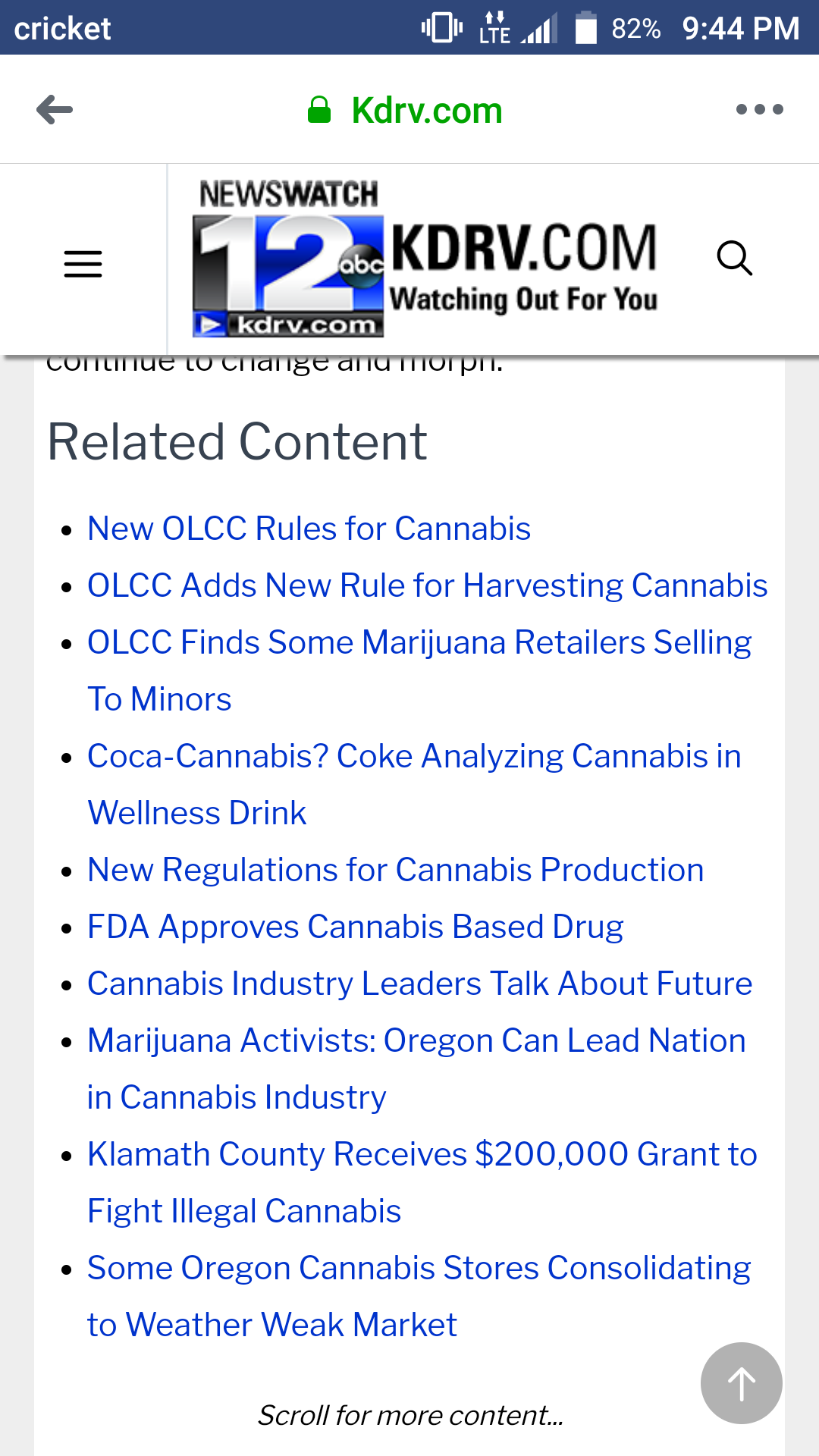
Task: Open the site search magnifier
Action: tap(734, 259)
